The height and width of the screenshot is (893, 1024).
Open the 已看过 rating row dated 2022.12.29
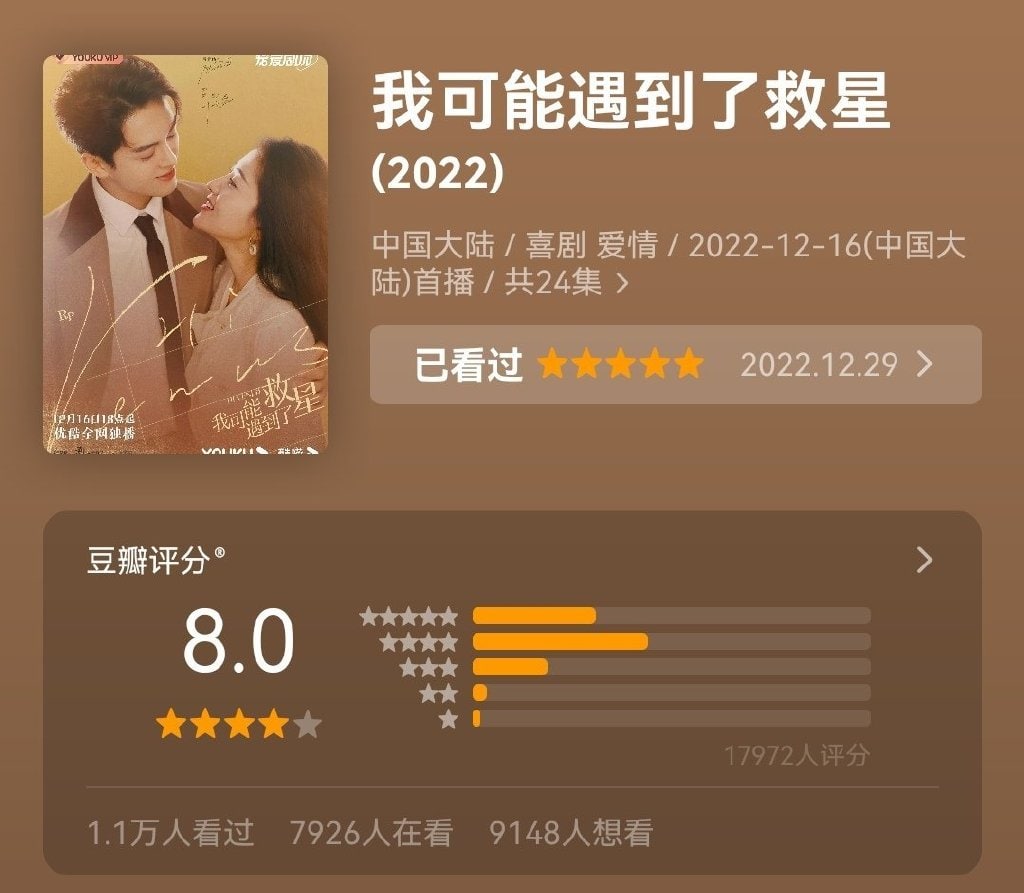coord(675,365)
